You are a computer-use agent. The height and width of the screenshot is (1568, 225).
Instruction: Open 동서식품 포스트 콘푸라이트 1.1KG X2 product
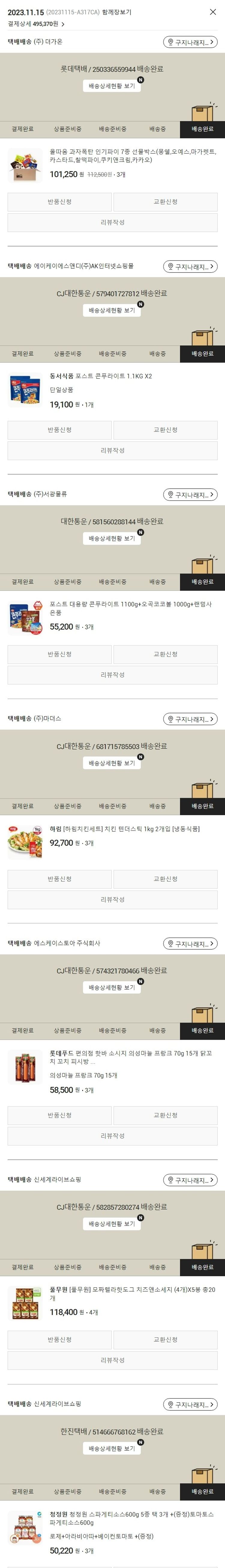point(100,376)
